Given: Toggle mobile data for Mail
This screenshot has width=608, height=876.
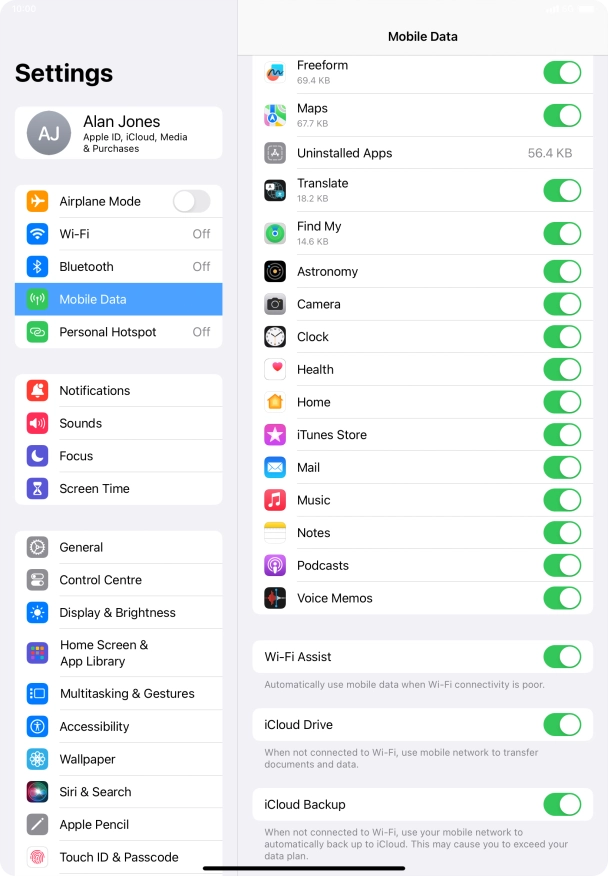Looking at the screenshot, I should click(561, 467).
